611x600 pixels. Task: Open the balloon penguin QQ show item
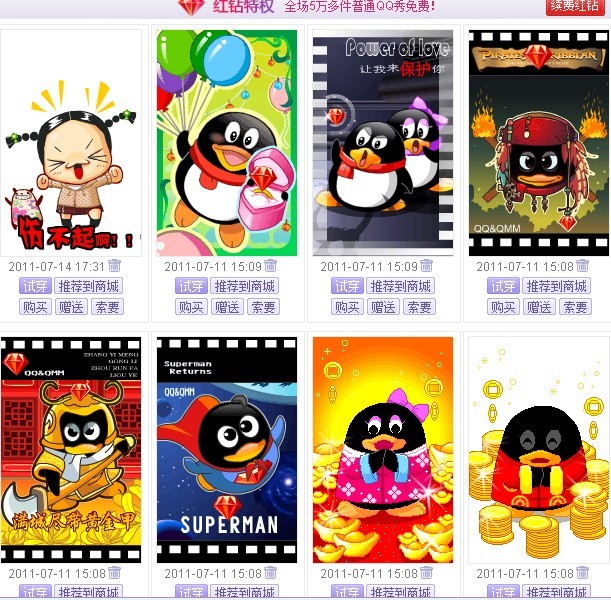[227, 143]
